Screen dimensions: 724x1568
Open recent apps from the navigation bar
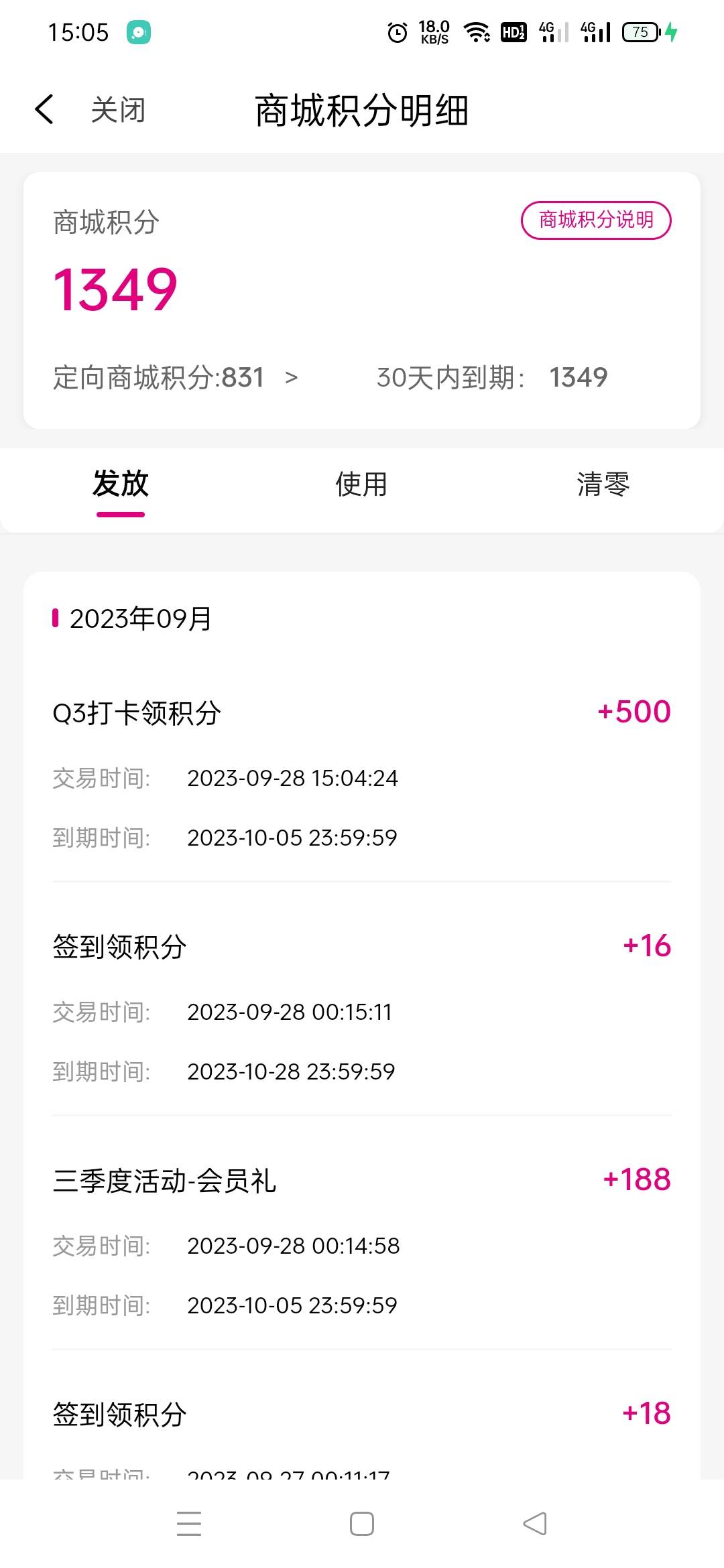[189, 1524]
